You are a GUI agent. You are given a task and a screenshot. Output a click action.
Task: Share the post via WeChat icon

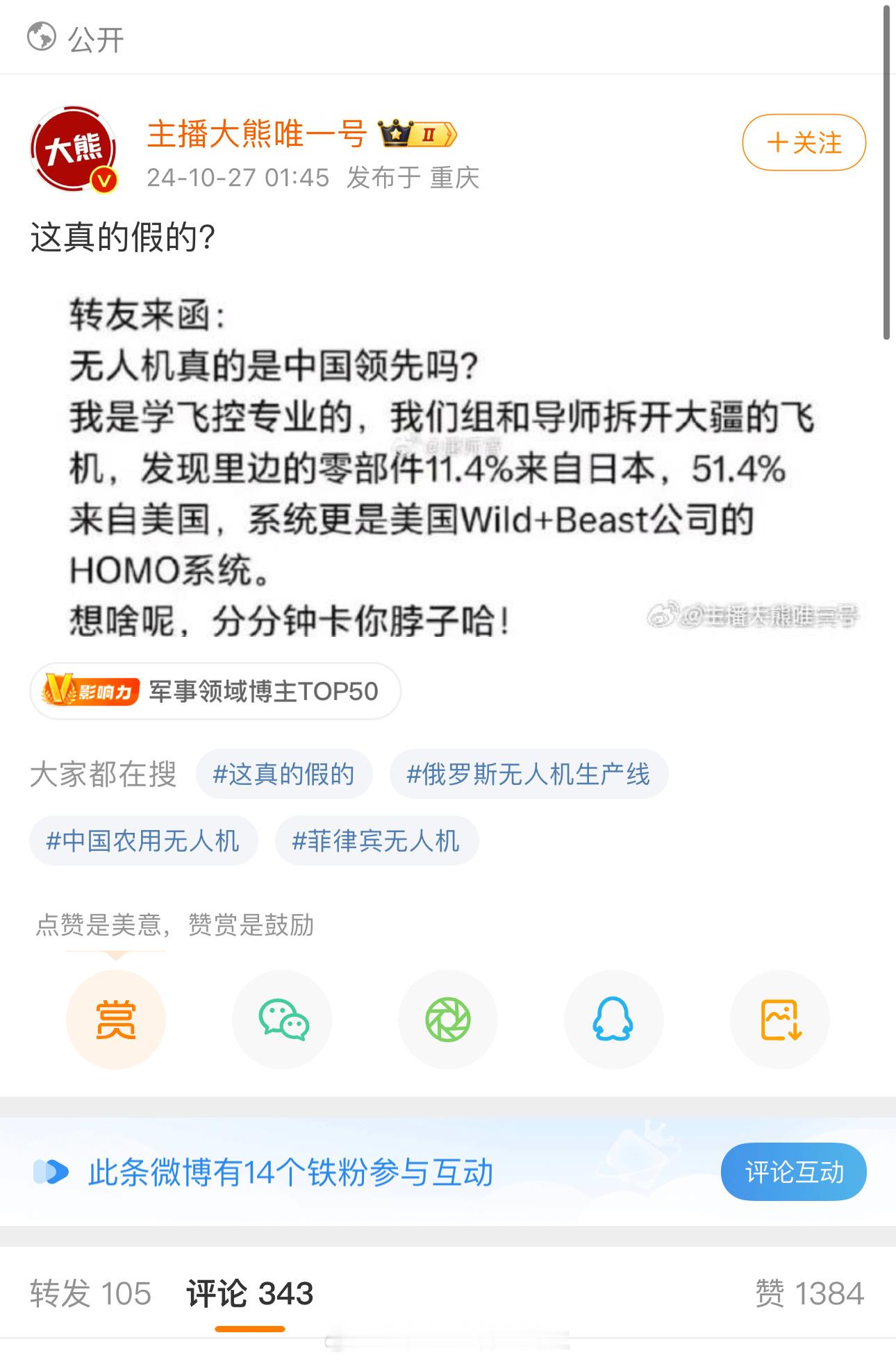[x=281, y=1019]
